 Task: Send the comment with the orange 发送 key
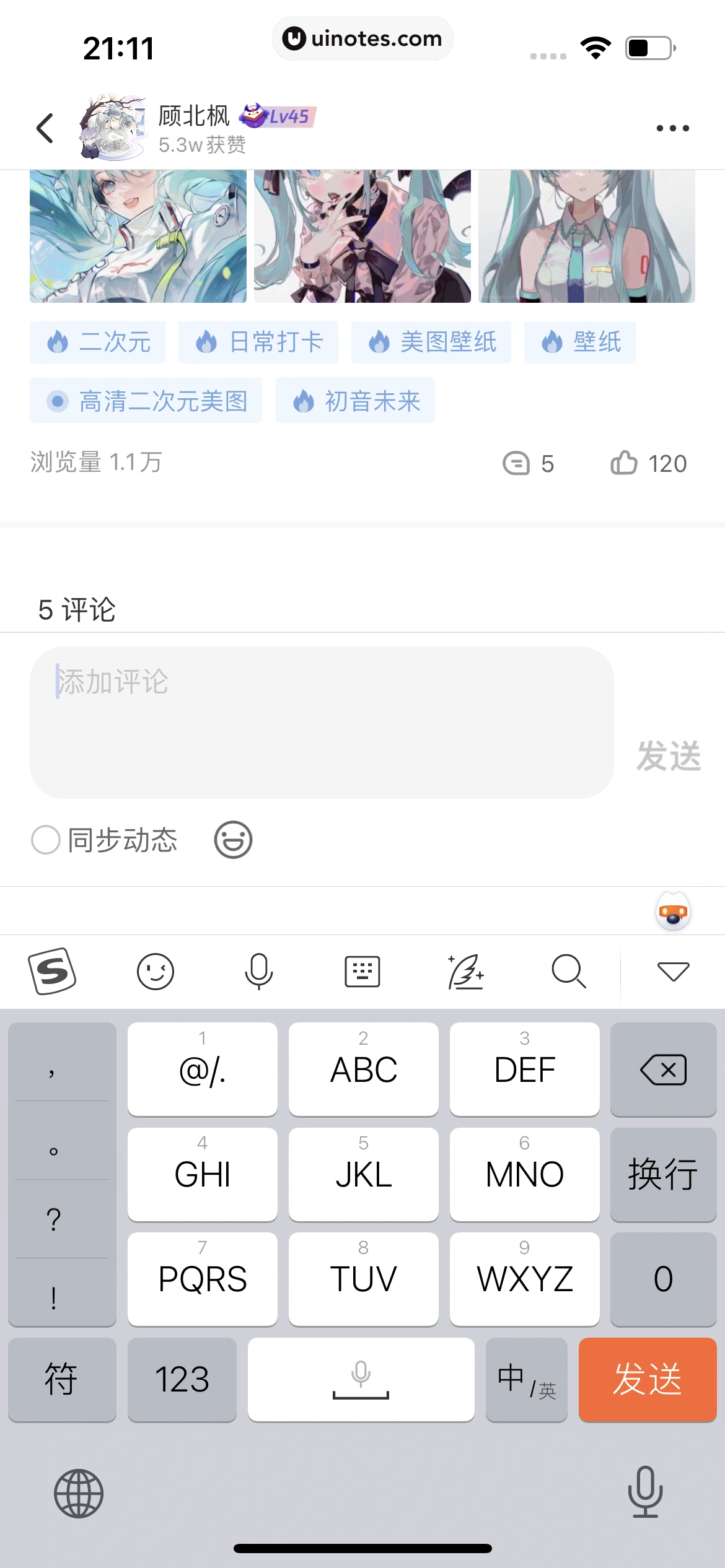coord(648,1380)
